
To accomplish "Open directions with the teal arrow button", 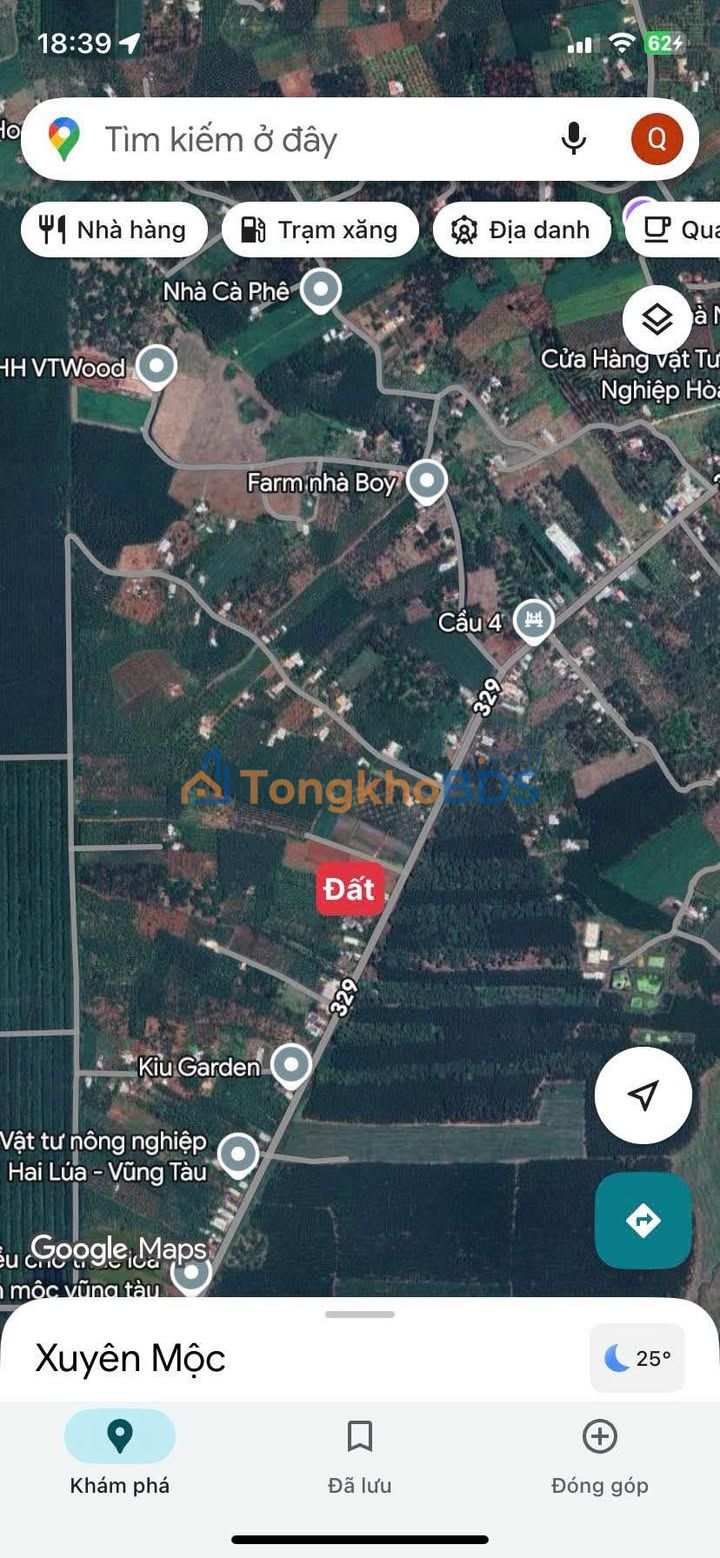I will pos(643,1220).
